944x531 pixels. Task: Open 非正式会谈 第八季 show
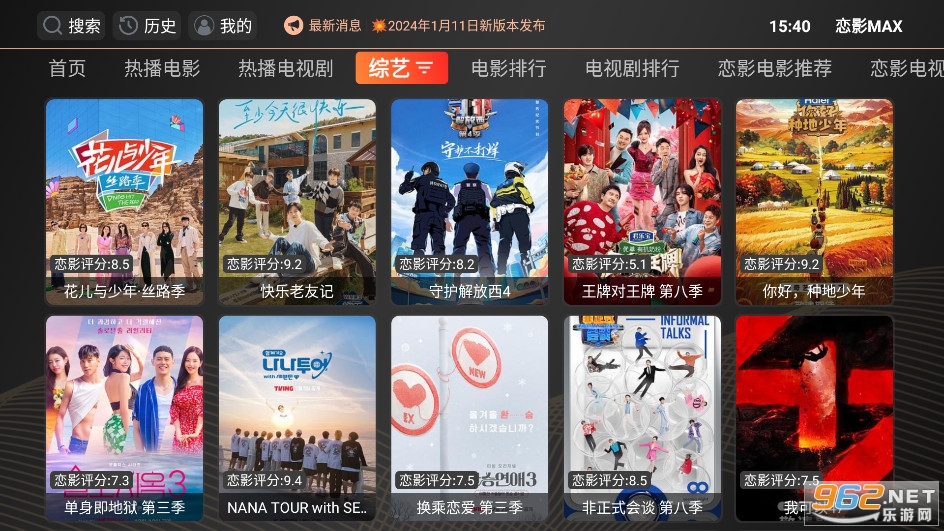tap(642, 417)
